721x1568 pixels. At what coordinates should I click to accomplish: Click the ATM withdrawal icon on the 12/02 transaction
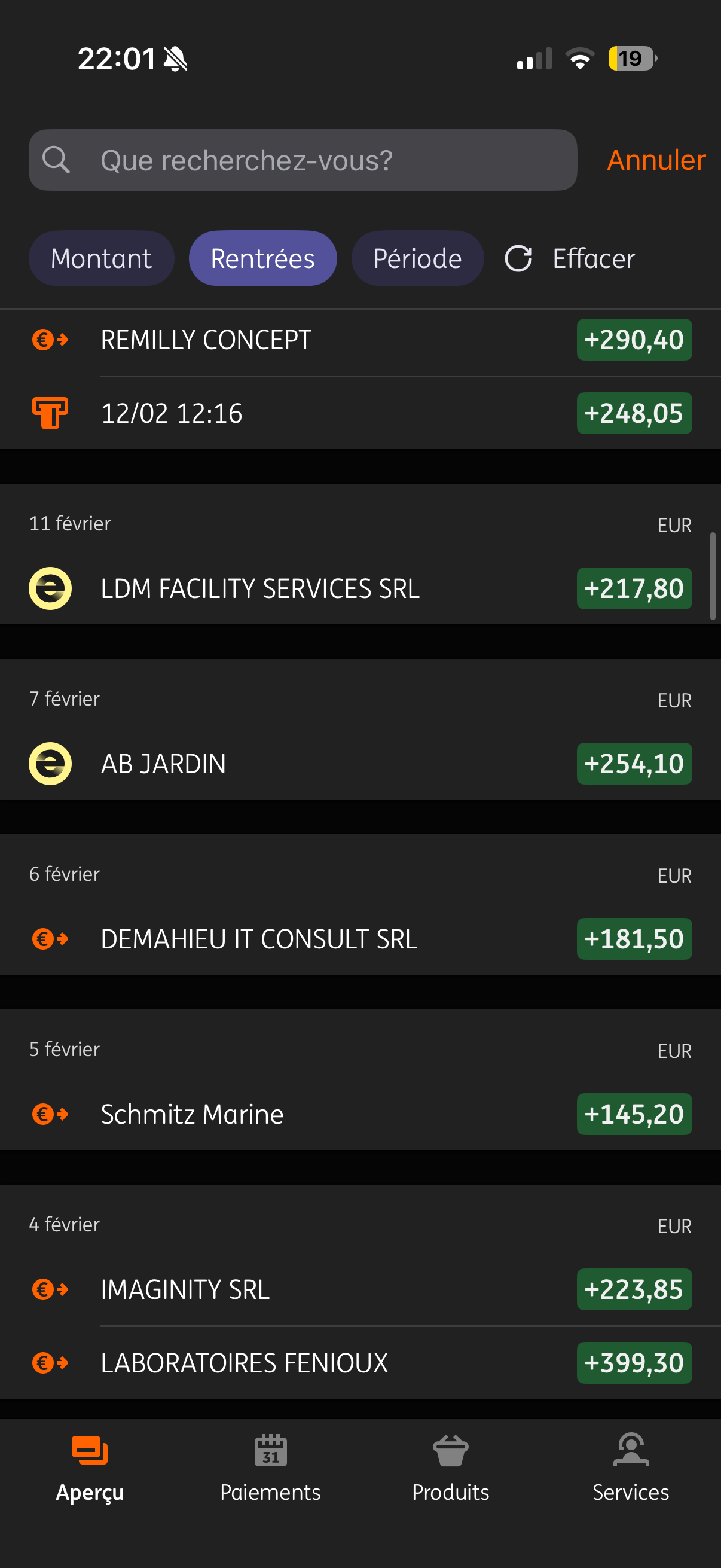pos(49,413)
